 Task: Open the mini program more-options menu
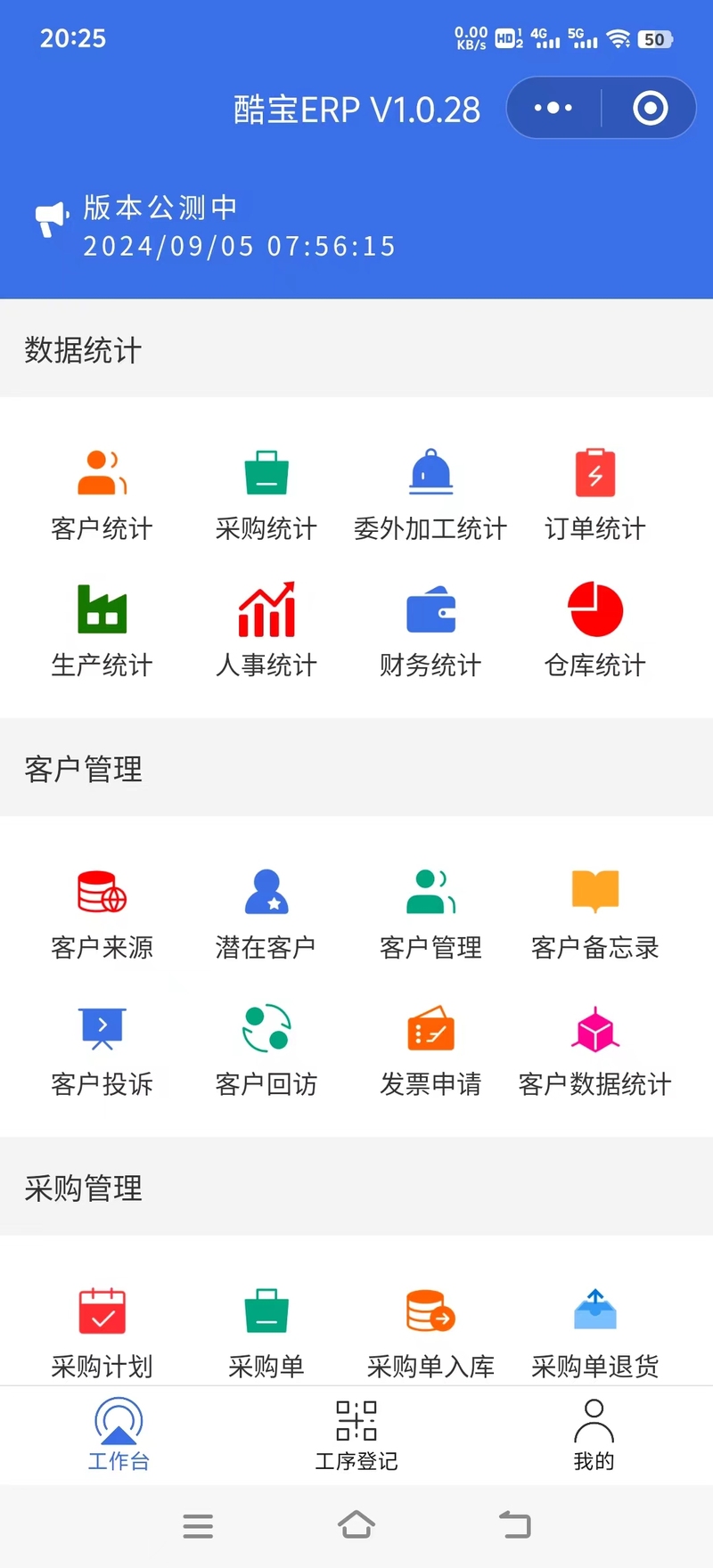click(x=553, y=108)
